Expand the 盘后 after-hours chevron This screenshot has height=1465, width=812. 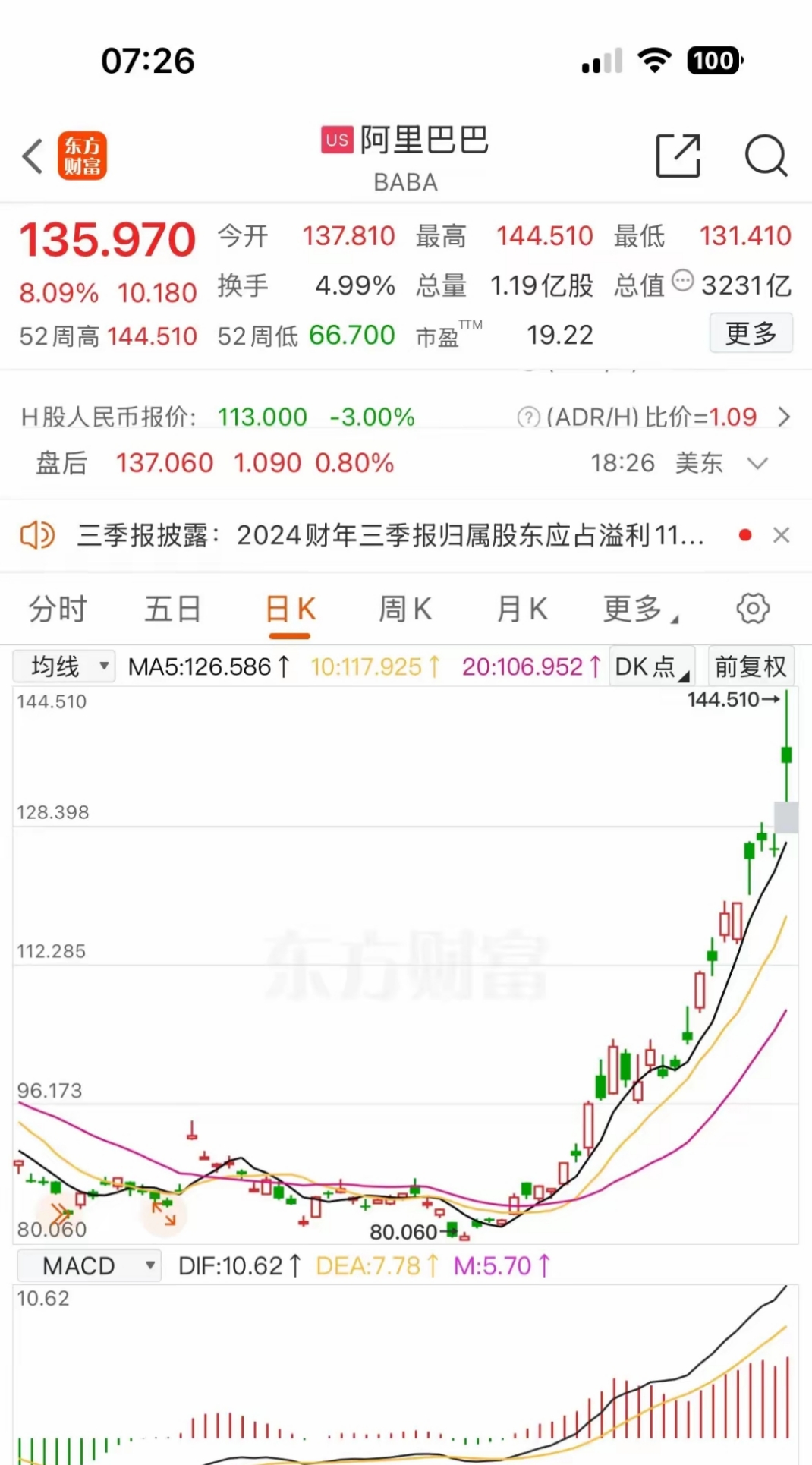[758, 463]
